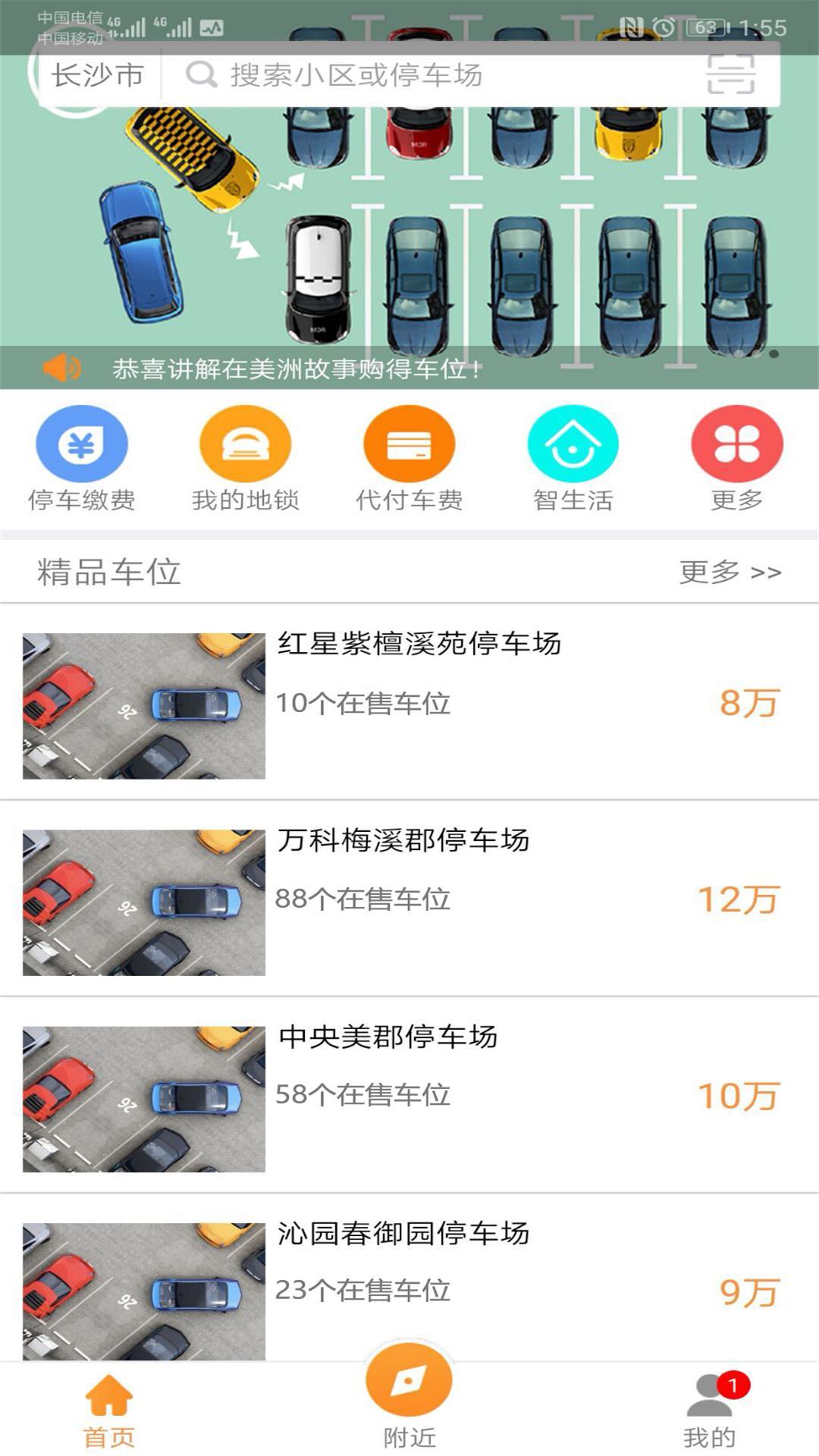
Task: Tap the speaker icon on the announcement bar
Action: coord(62,367)
